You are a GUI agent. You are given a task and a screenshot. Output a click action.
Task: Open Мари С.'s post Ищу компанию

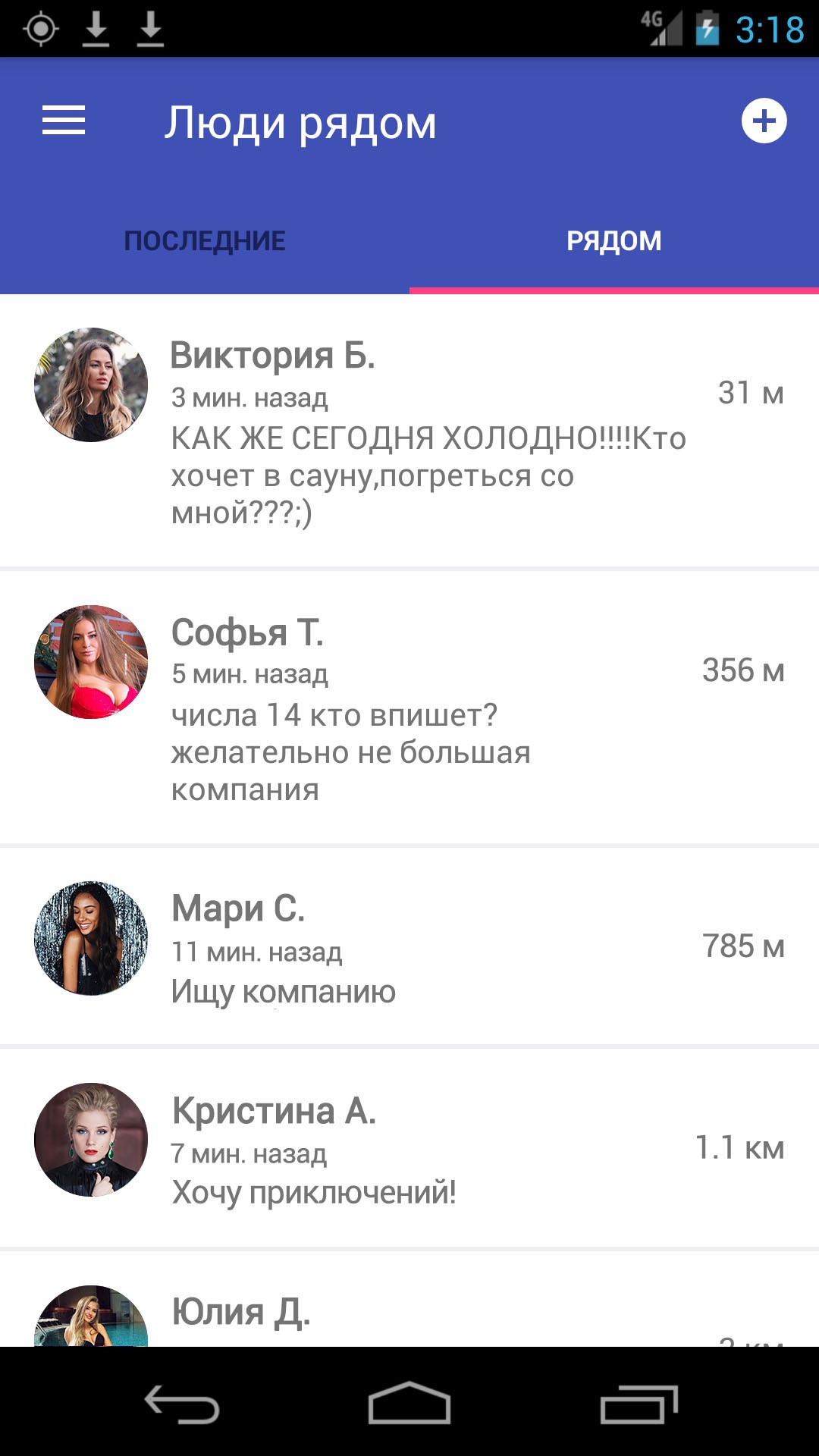click(x=409, y=947)
